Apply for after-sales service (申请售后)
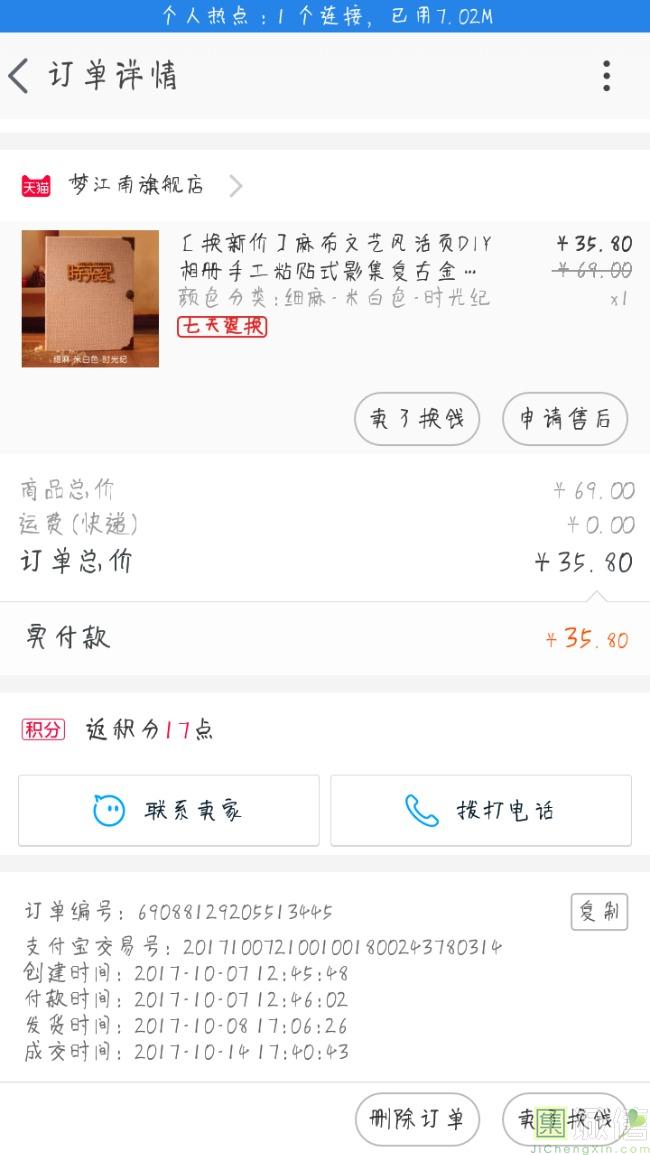 pyautogui.click(x=564, y=419)
